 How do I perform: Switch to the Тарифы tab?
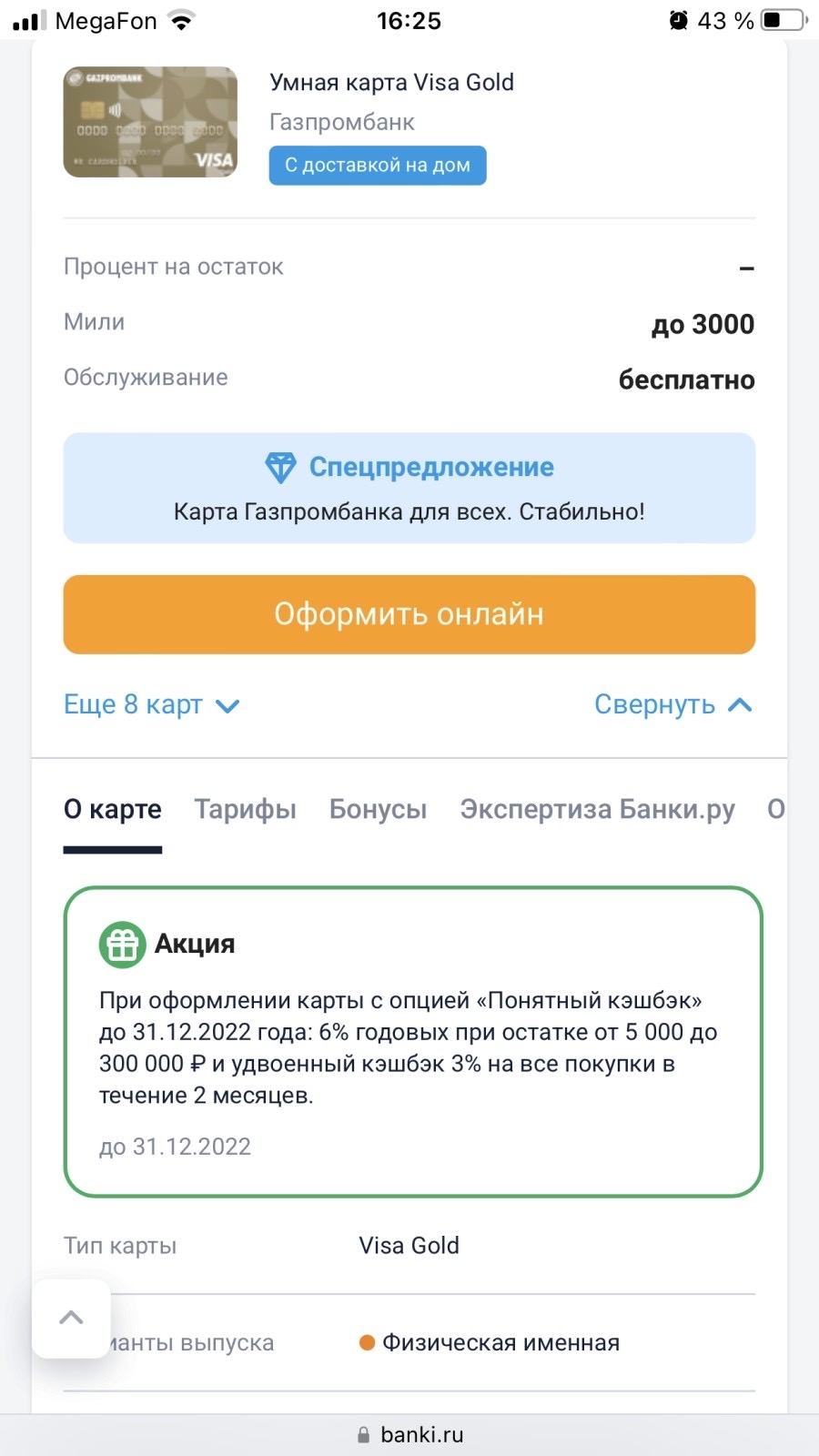246,809
